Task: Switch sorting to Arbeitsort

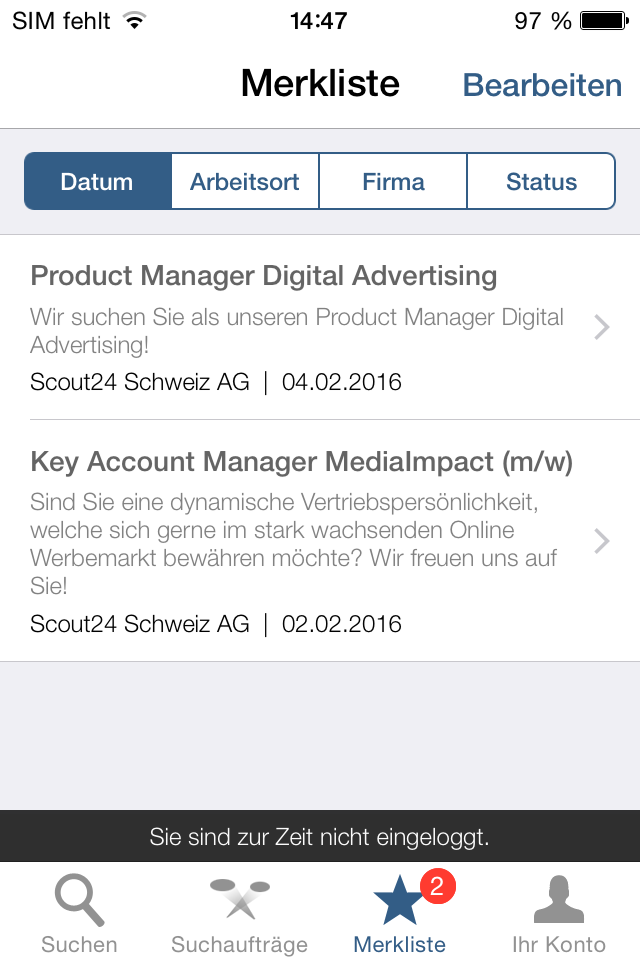Action: pyautogui.click(x=245, y=181)
